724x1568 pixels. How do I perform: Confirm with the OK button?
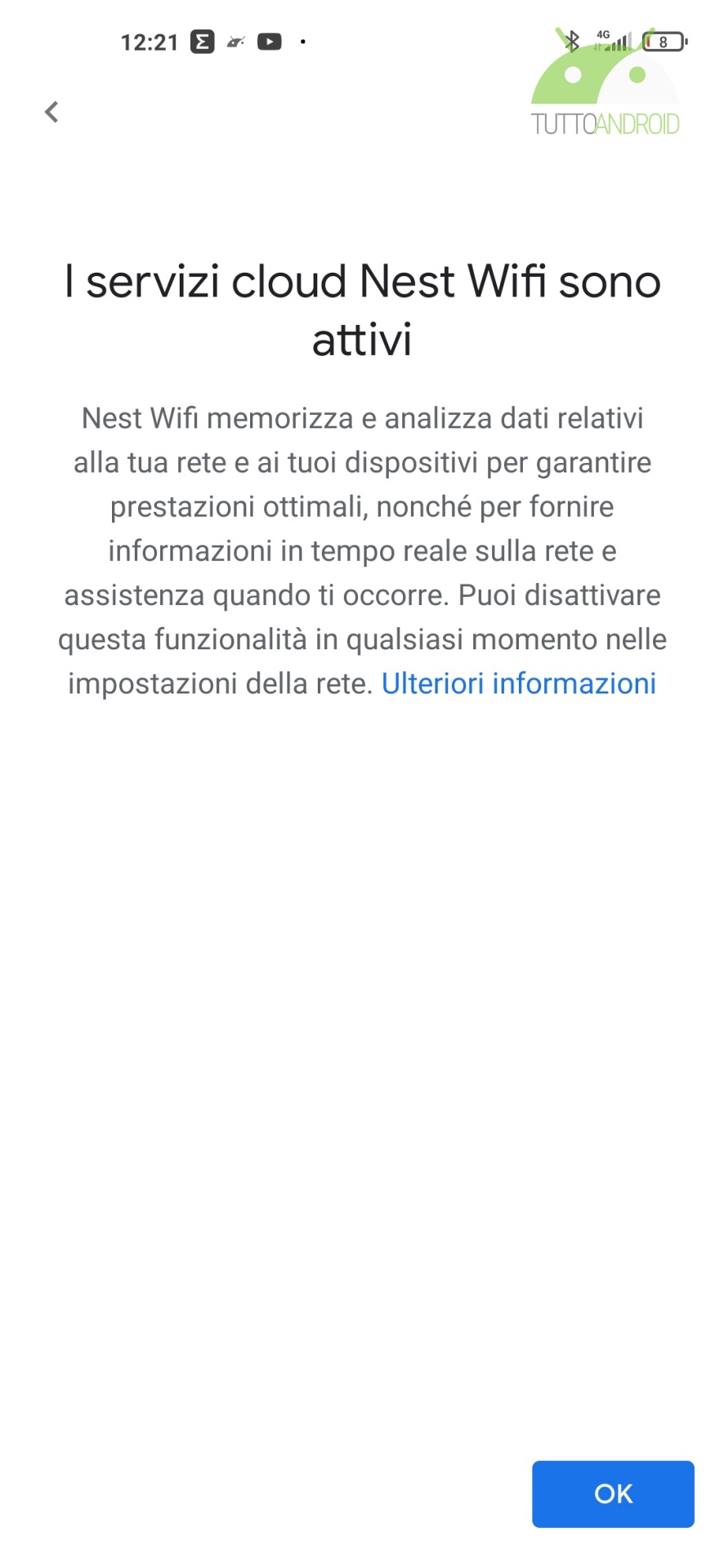613,1494
